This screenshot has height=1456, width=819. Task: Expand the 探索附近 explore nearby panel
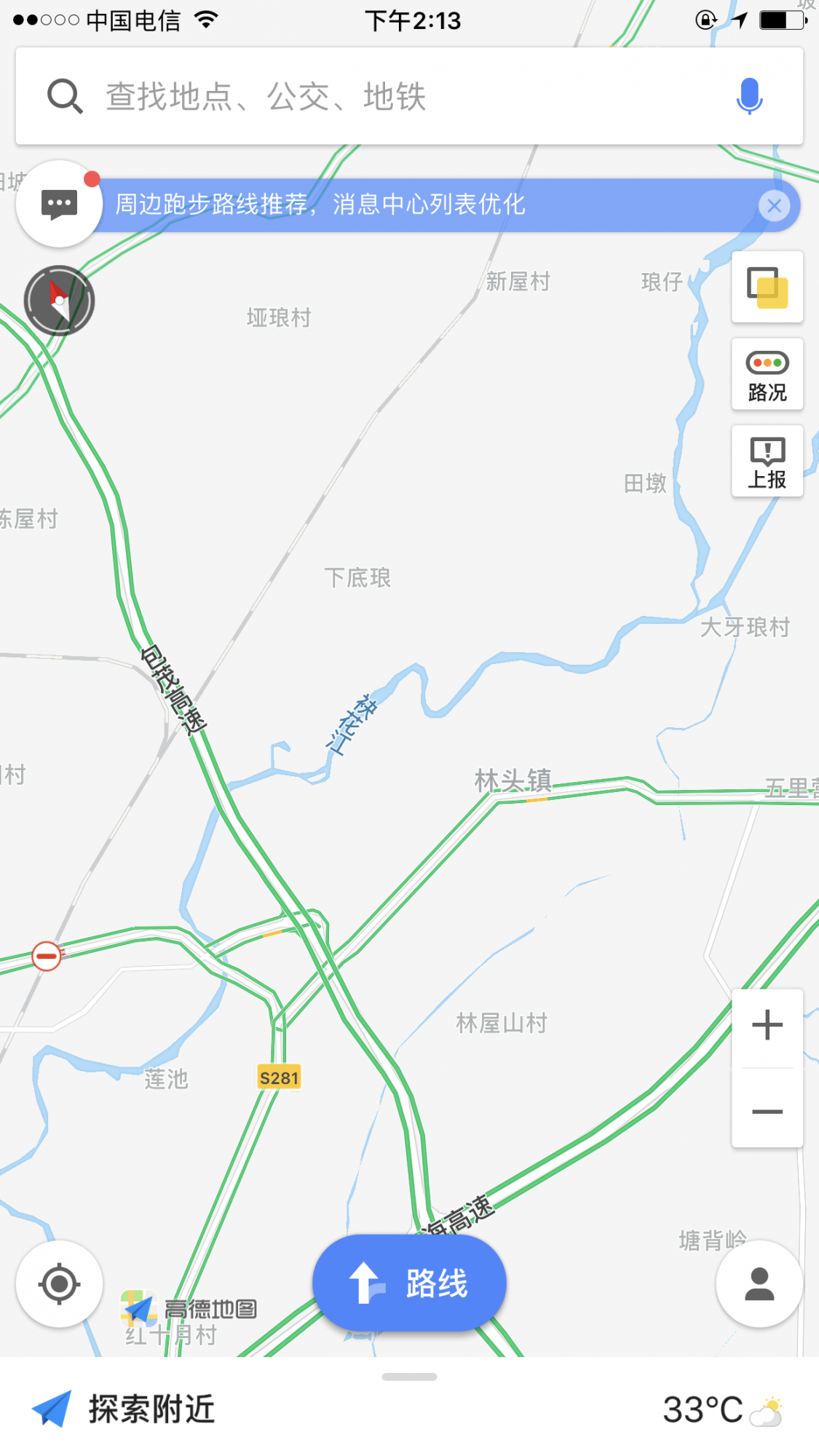click(151, 1409)
